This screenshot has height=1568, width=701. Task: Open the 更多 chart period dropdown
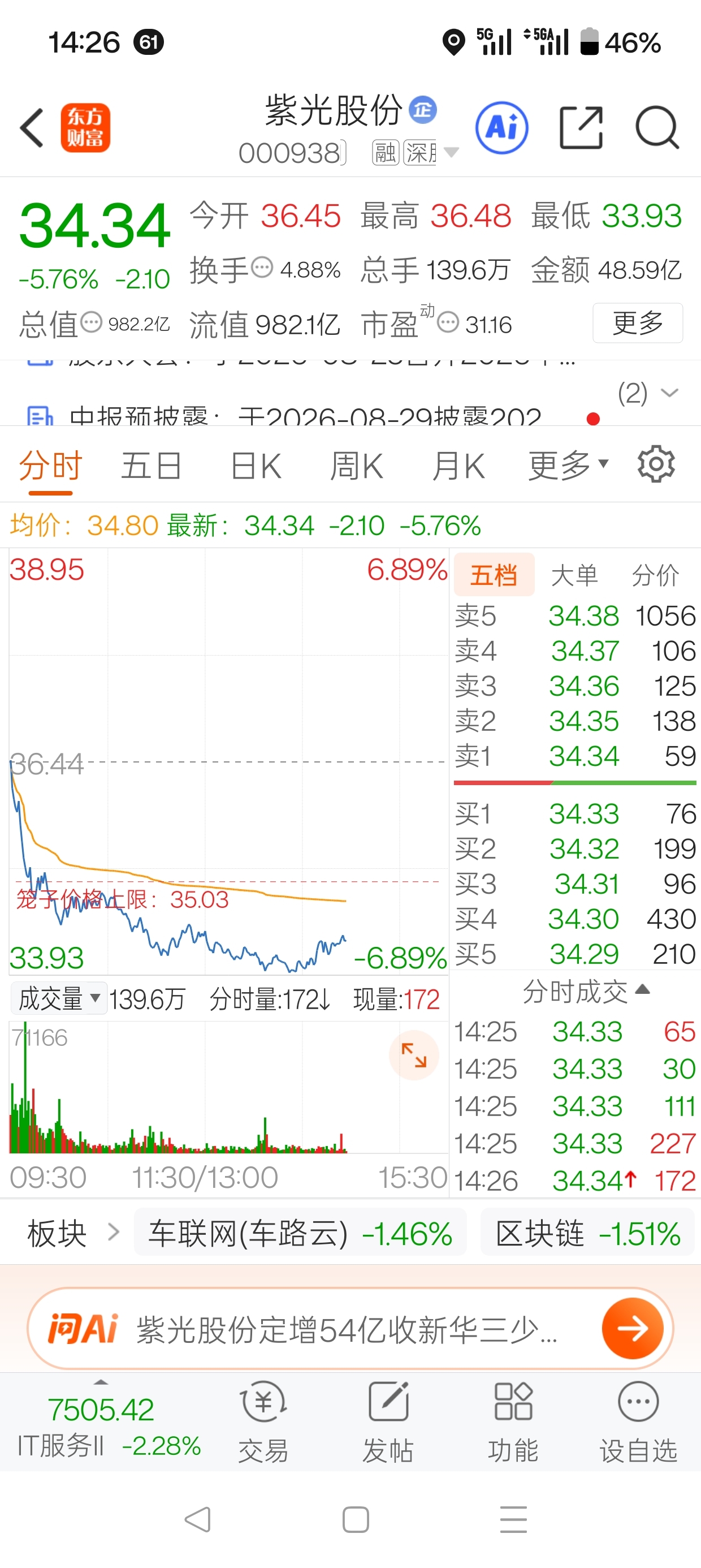(x=568, y=466)
